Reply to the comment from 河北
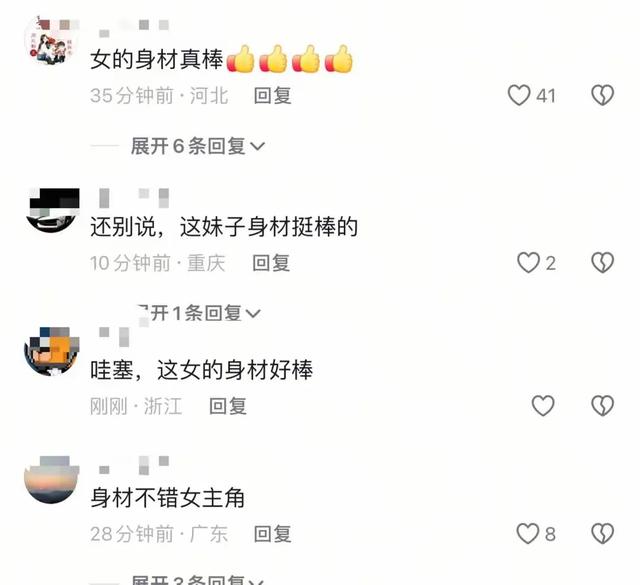Image resolution: width=640 pixels, height=585 pixels. pos(272,96)
